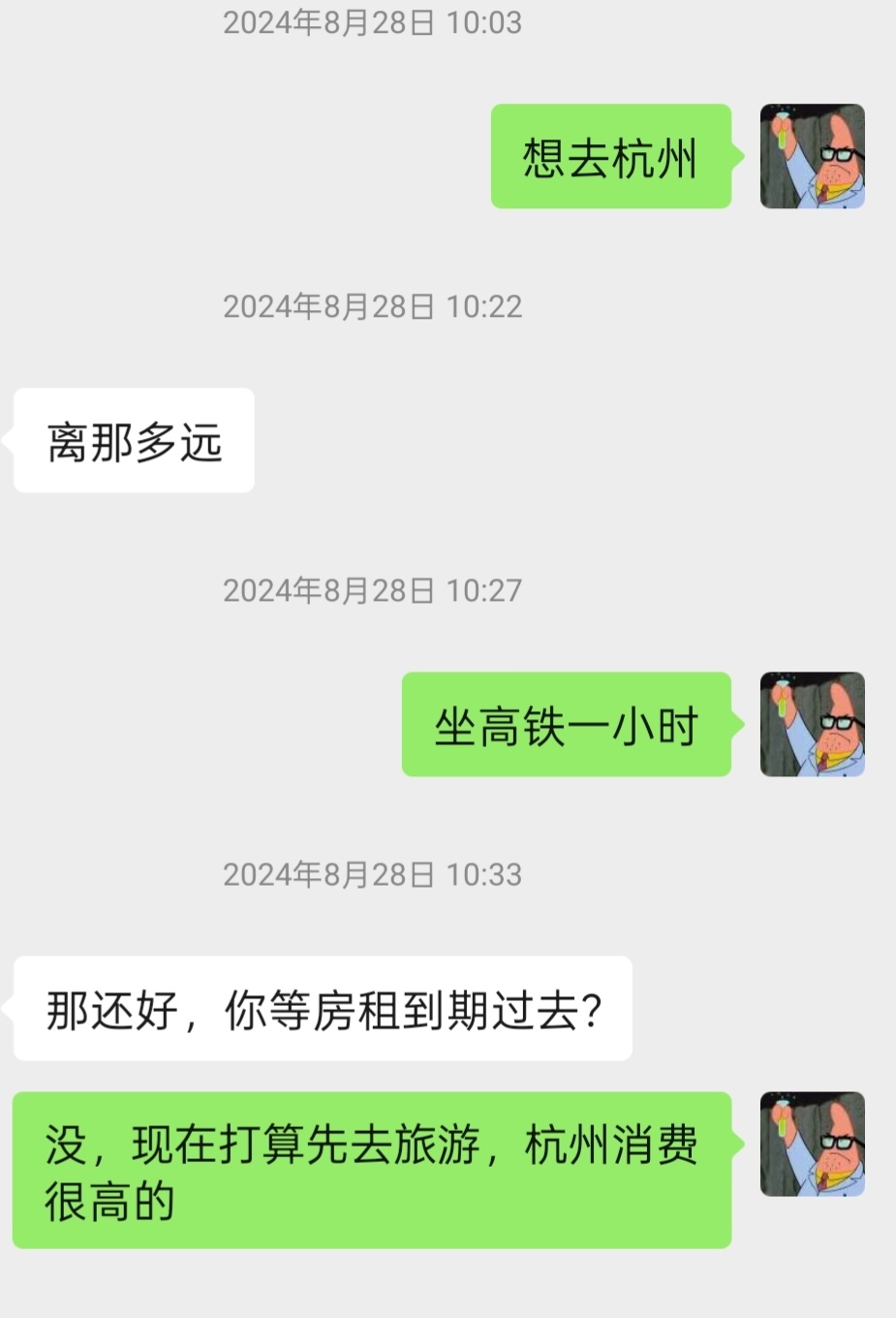Tap the avatar next to 坐高铁一小时
This screenshot has width=896, height=1318.
coord(812,724)
